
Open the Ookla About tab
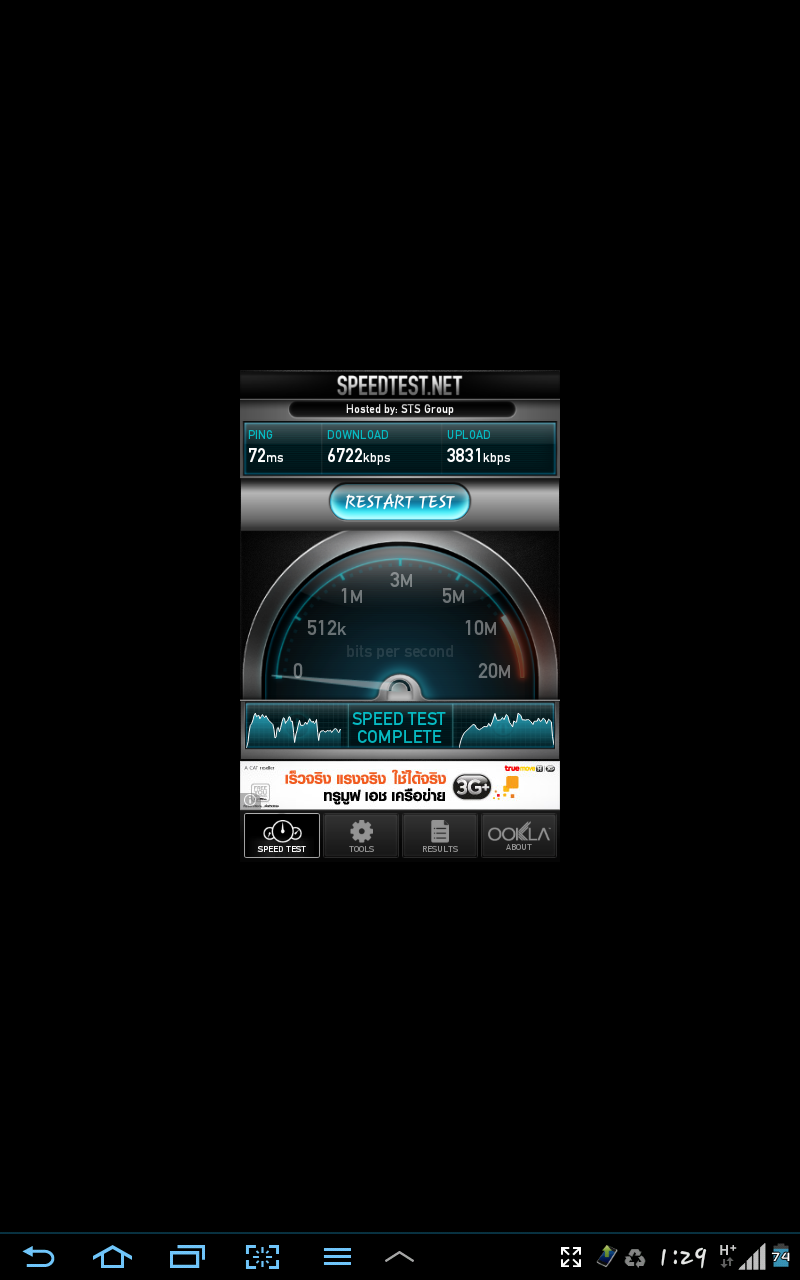click(x=519, y=836)
